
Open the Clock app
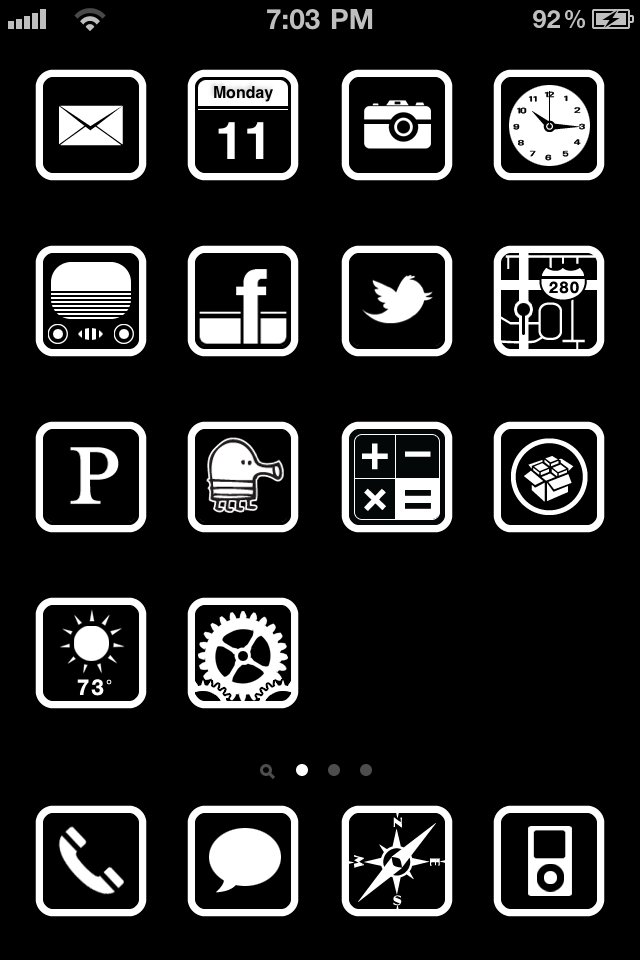pyautogui.click(x=549, y=125)
